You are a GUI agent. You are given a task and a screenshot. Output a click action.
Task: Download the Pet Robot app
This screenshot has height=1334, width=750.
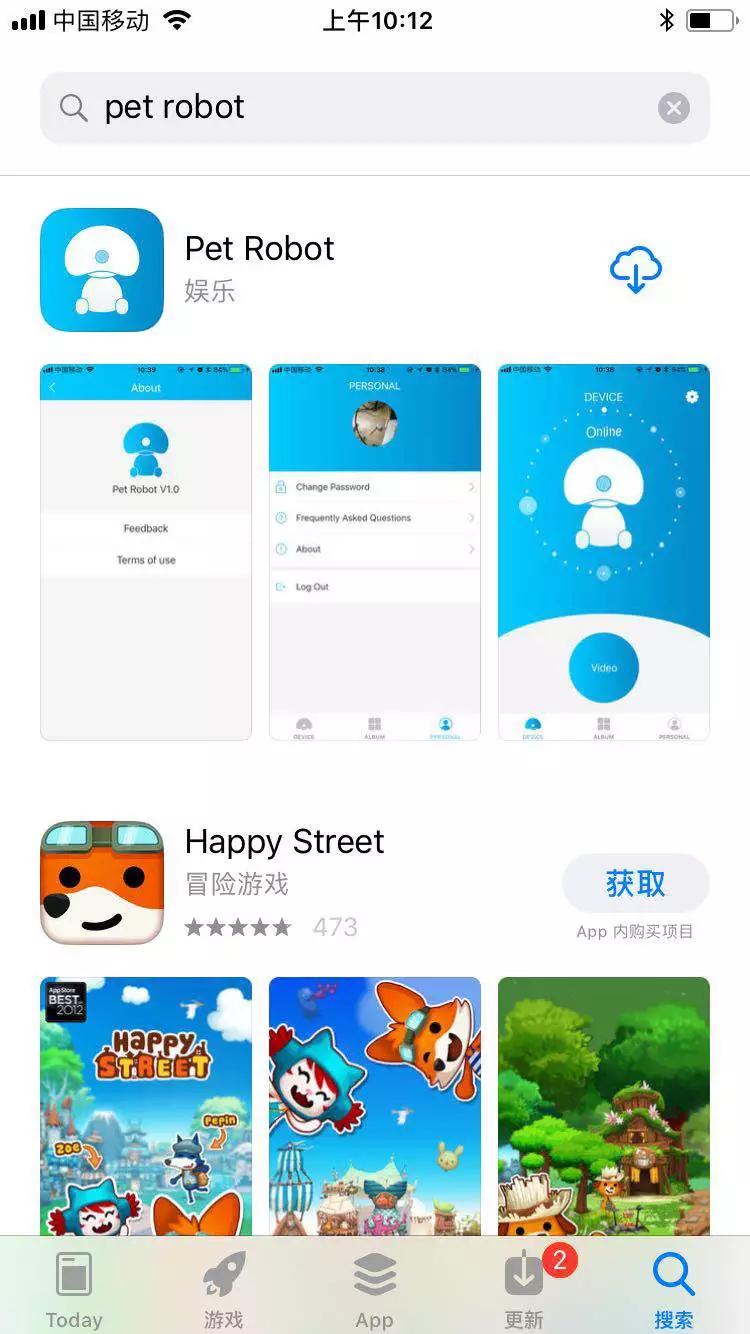point(635,270)
